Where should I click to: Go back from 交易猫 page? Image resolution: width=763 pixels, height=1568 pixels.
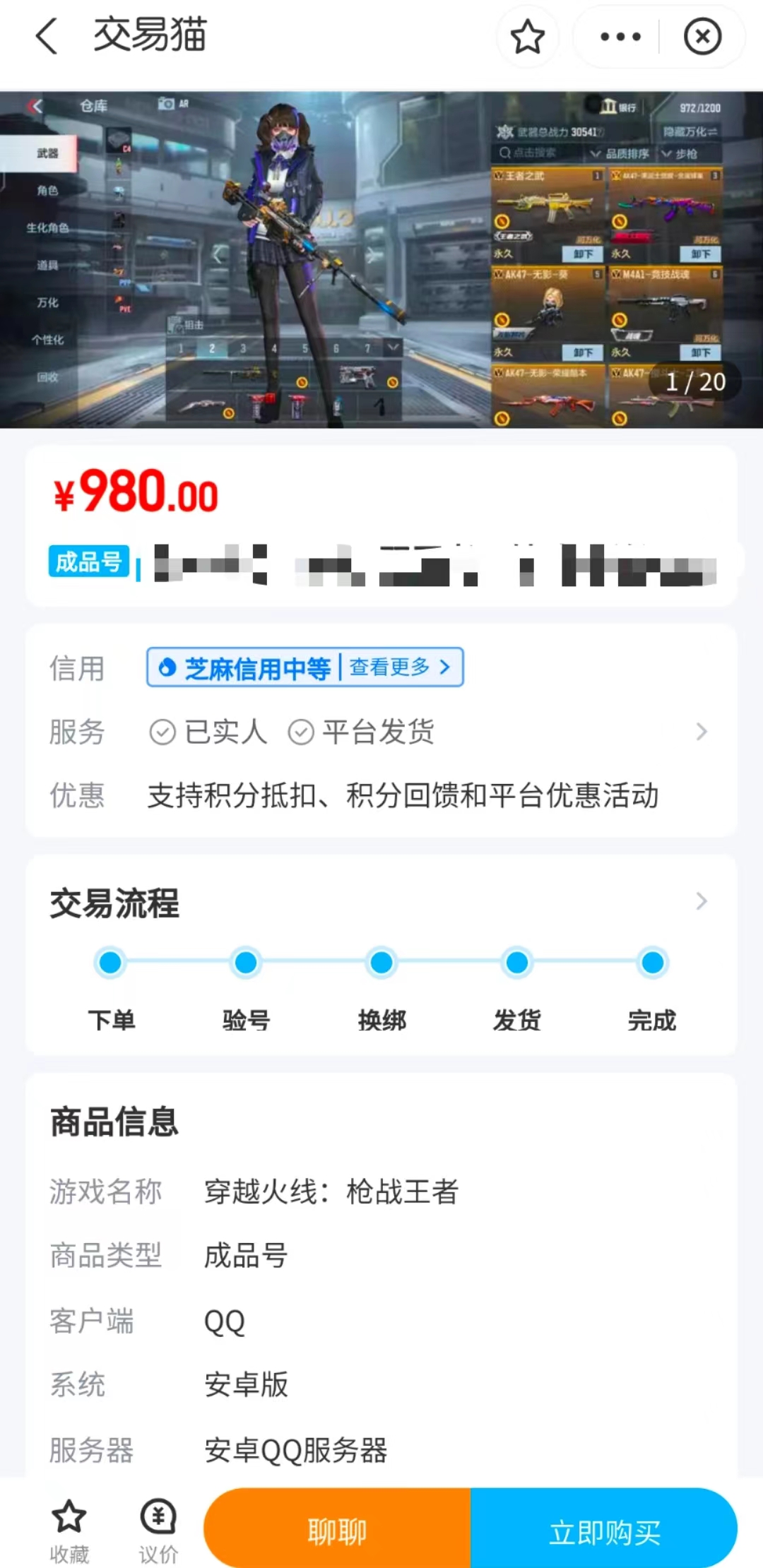click(47, 37)
